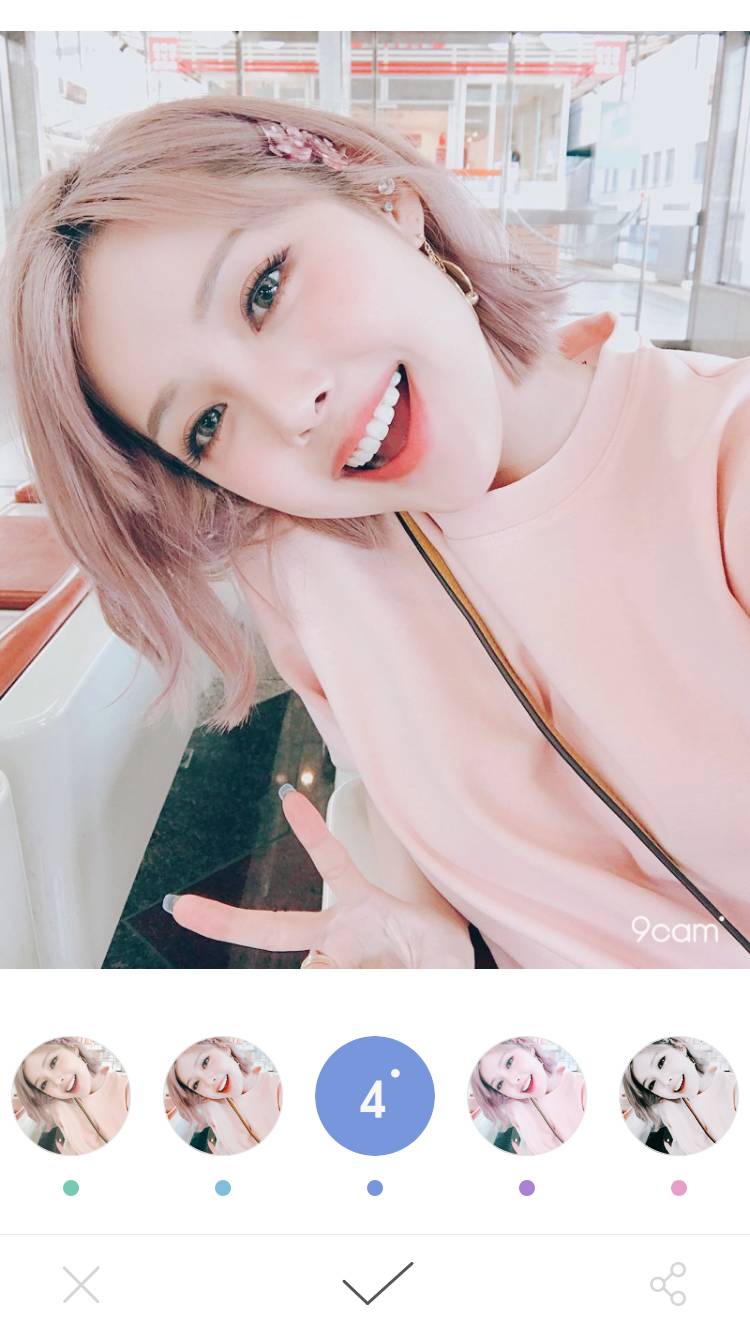Apply the fourth pink-toned filter thumbnail

coord(527,1095)
